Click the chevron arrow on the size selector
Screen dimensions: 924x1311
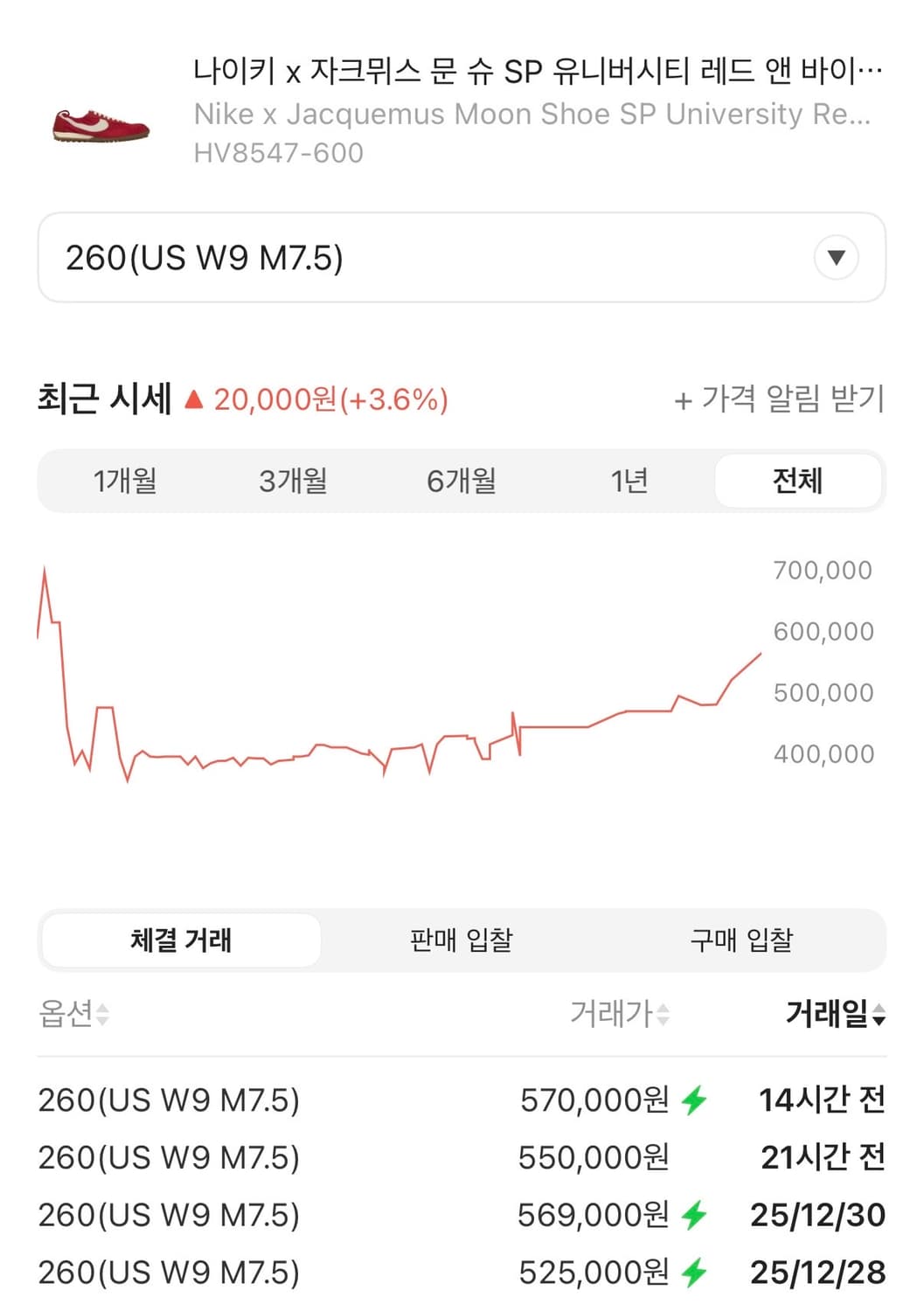click(x=837, y=258)
